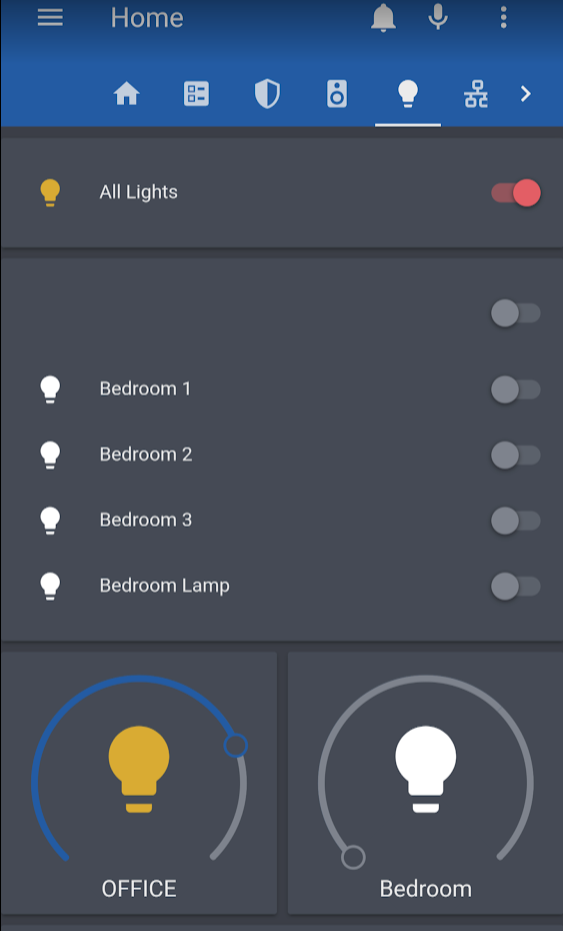Turn on Bedroom 1 light
The height and width of the screenshot is (931, 563).
pos(515,390)
